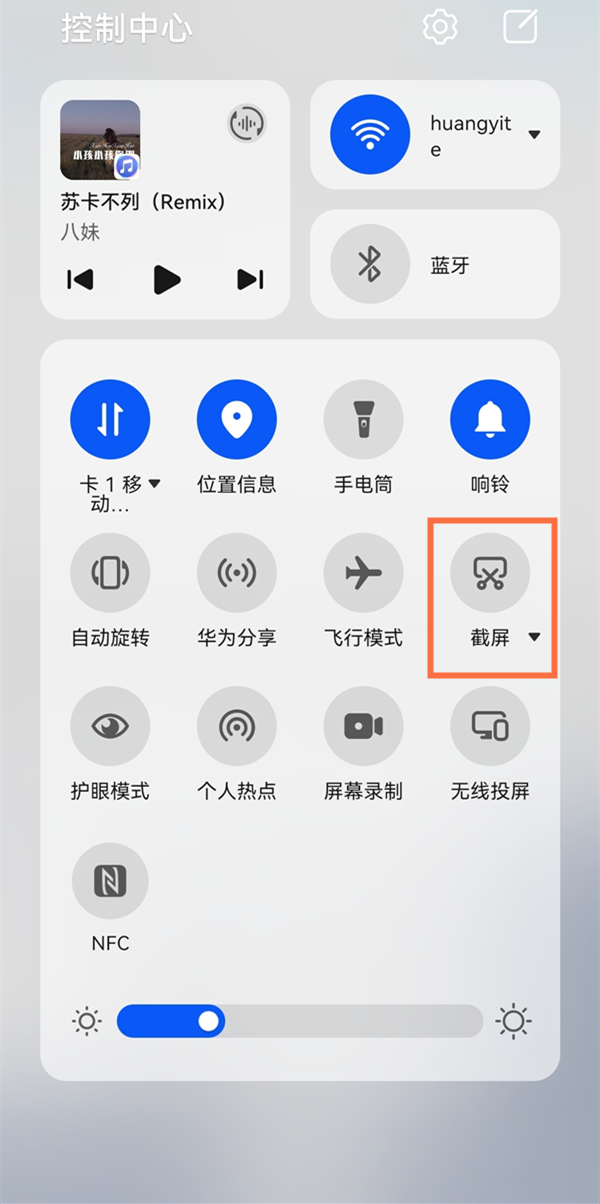Disable 位置信息 location

(237, 420)
